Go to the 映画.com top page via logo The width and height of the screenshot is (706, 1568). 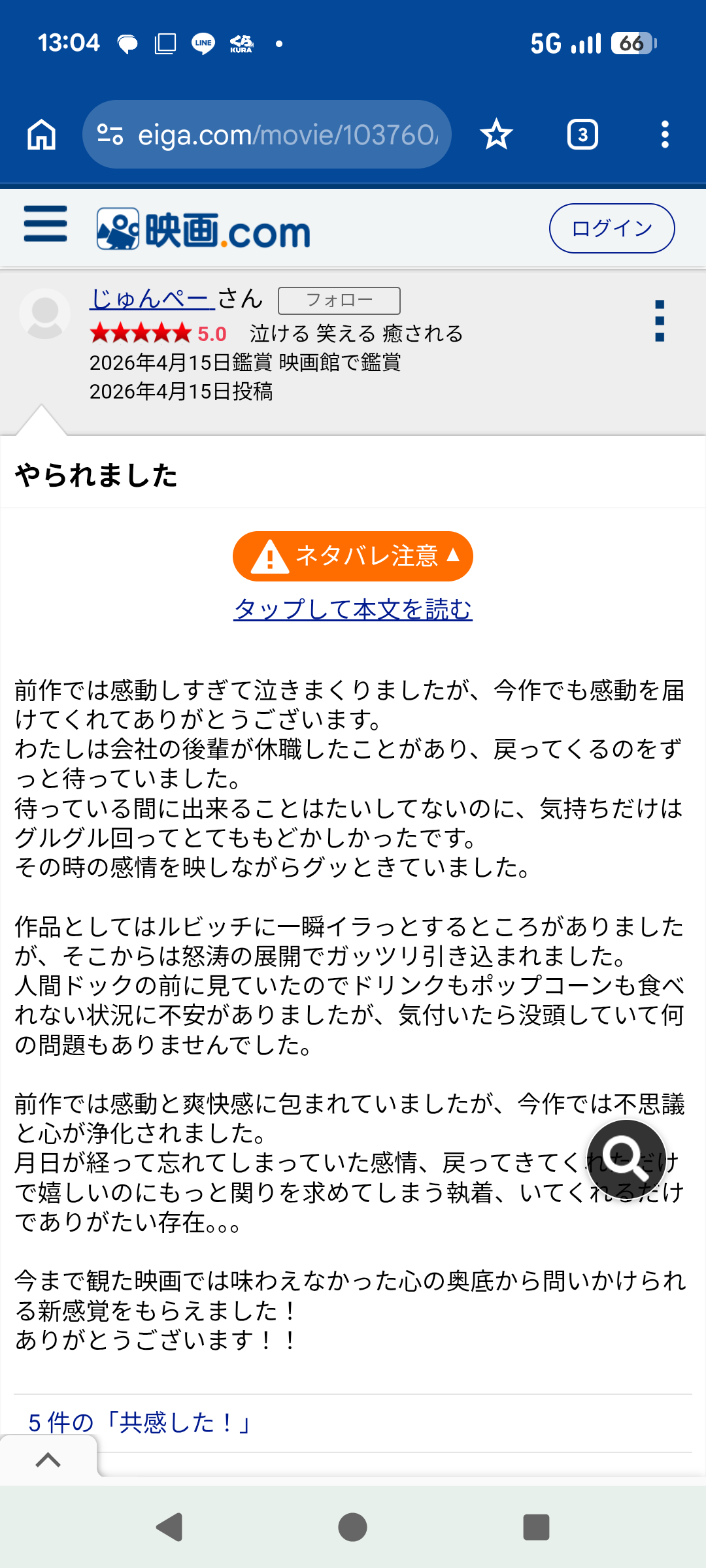[203, 229]
